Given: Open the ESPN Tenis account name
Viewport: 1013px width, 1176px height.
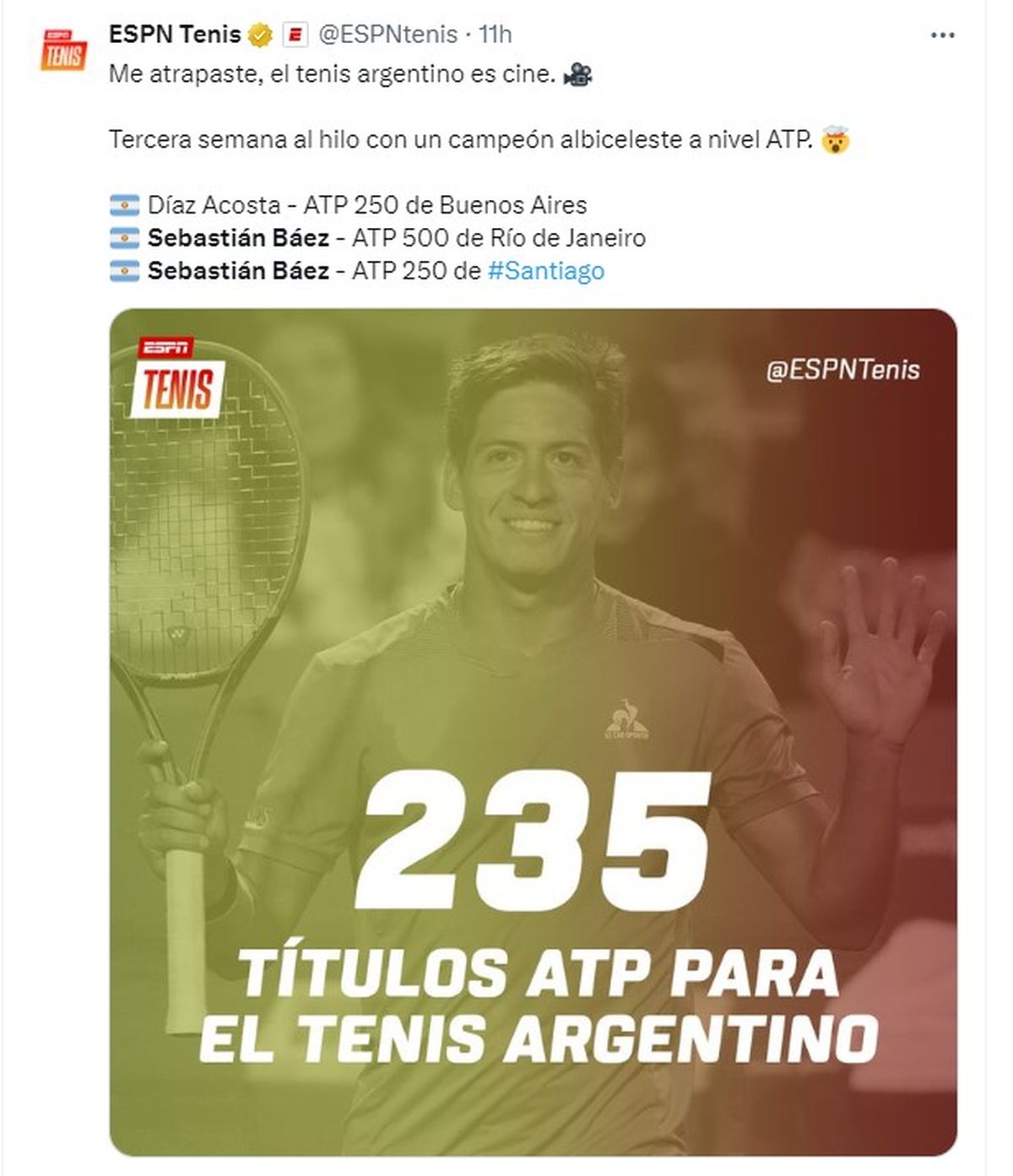Looking at the screenshot, I should [175, 34].
